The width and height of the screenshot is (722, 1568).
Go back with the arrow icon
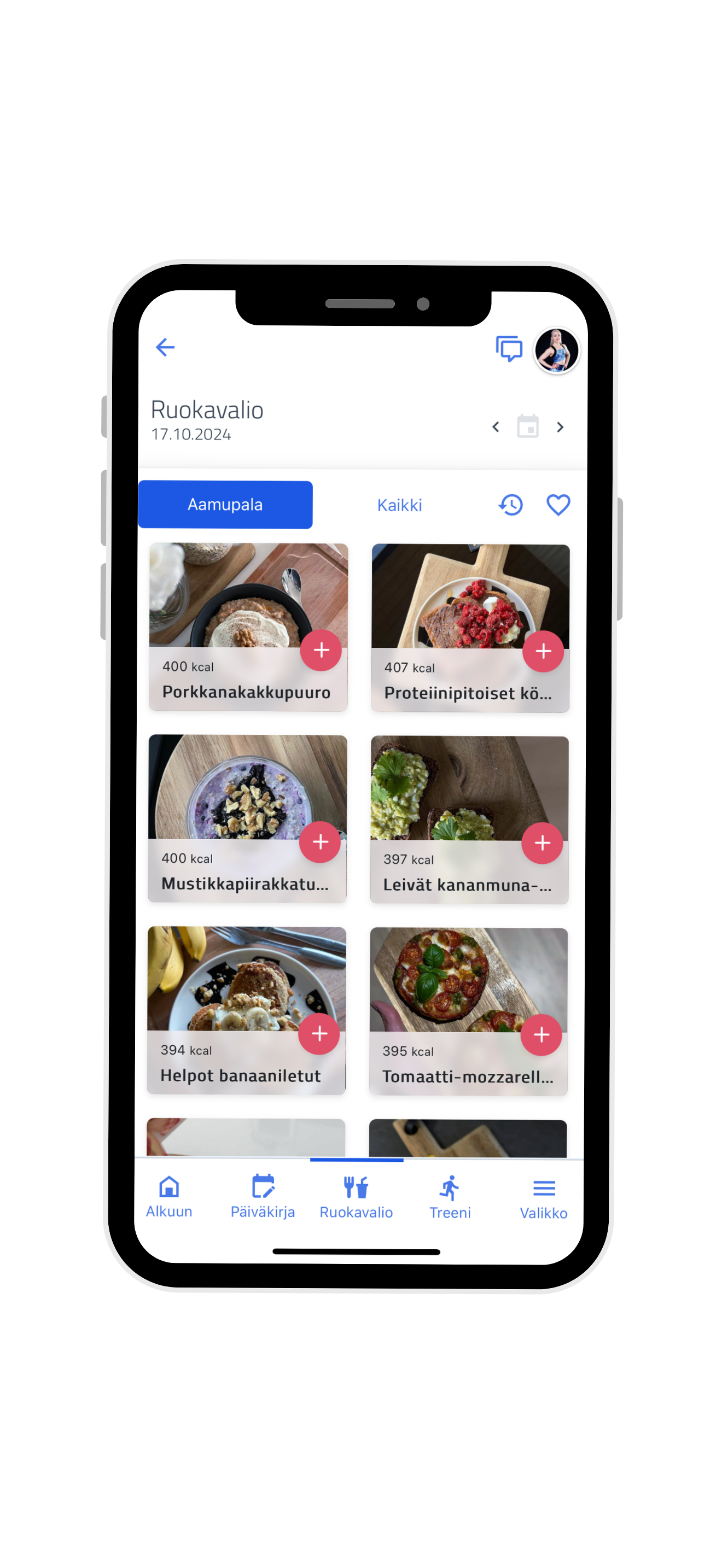tap(165, 348)
